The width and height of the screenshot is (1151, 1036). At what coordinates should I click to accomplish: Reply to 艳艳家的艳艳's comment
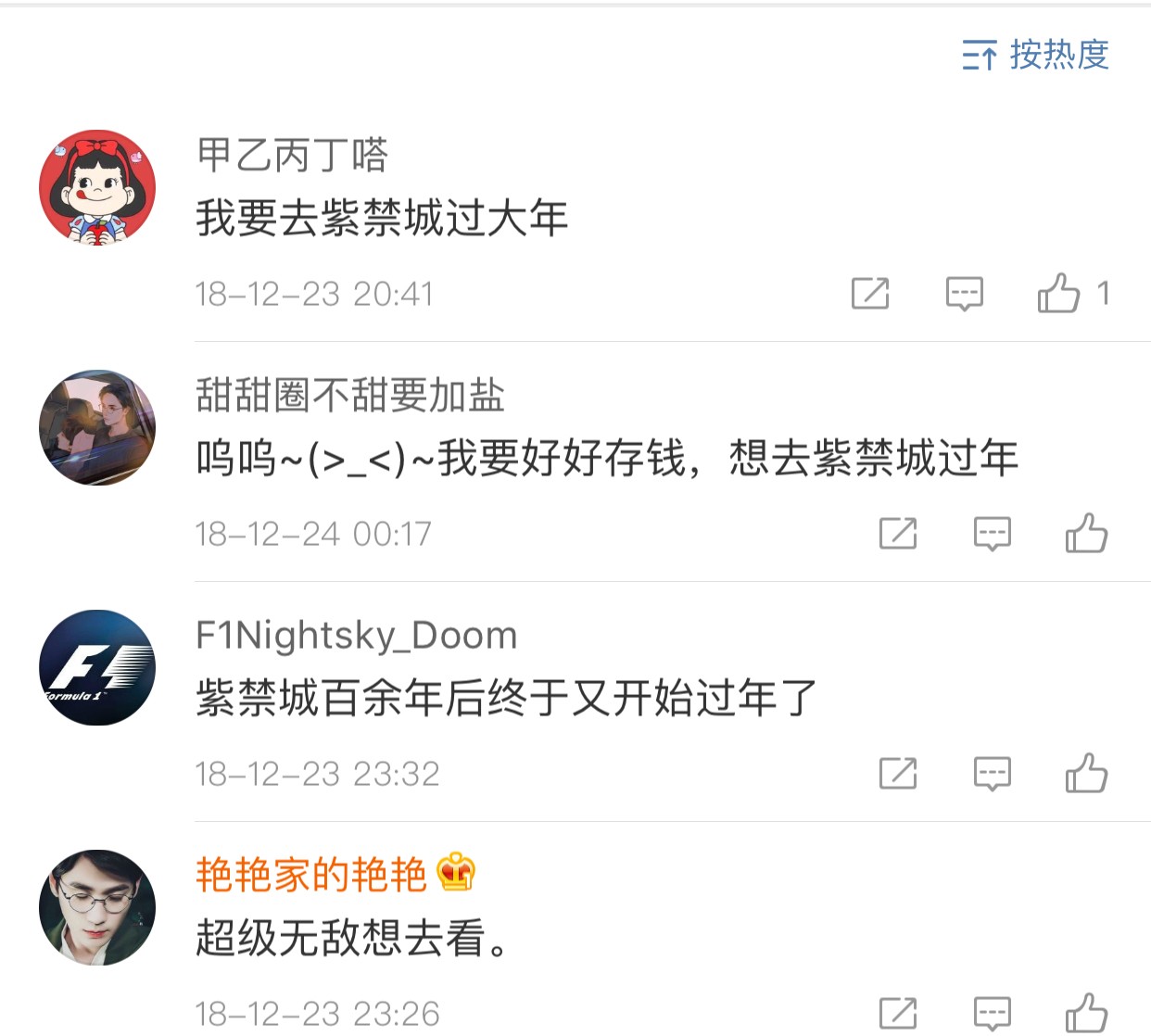992,1013
